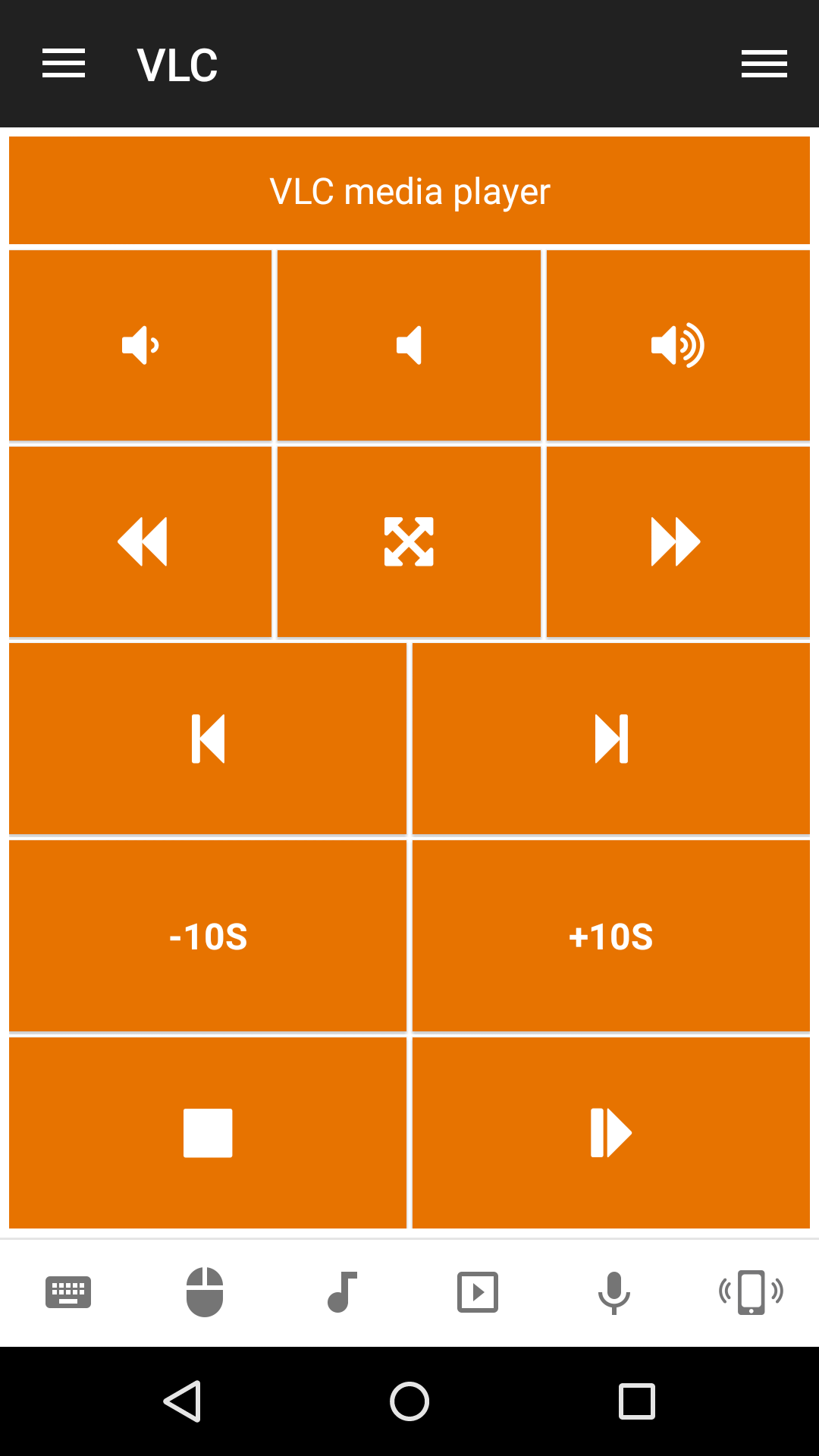819x1456 pixels.
Task: Switch to the microphone tab
Action: 614,1292
